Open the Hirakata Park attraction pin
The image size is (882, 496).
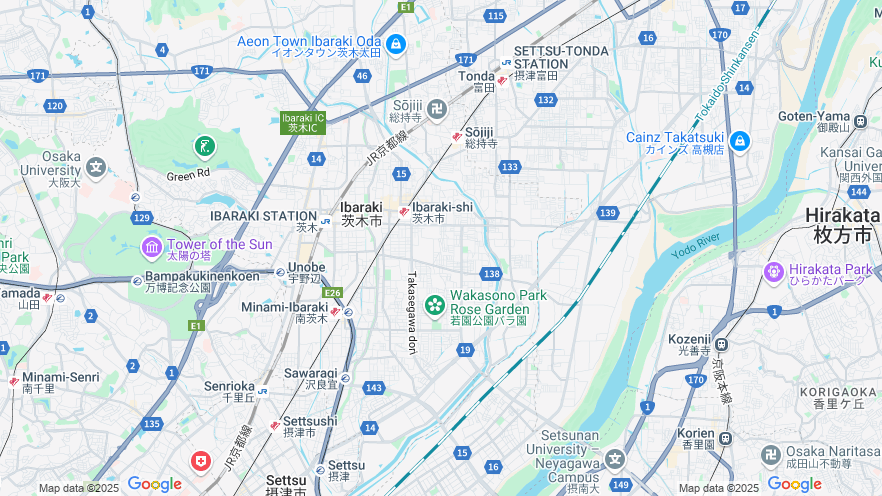[773, 272]
